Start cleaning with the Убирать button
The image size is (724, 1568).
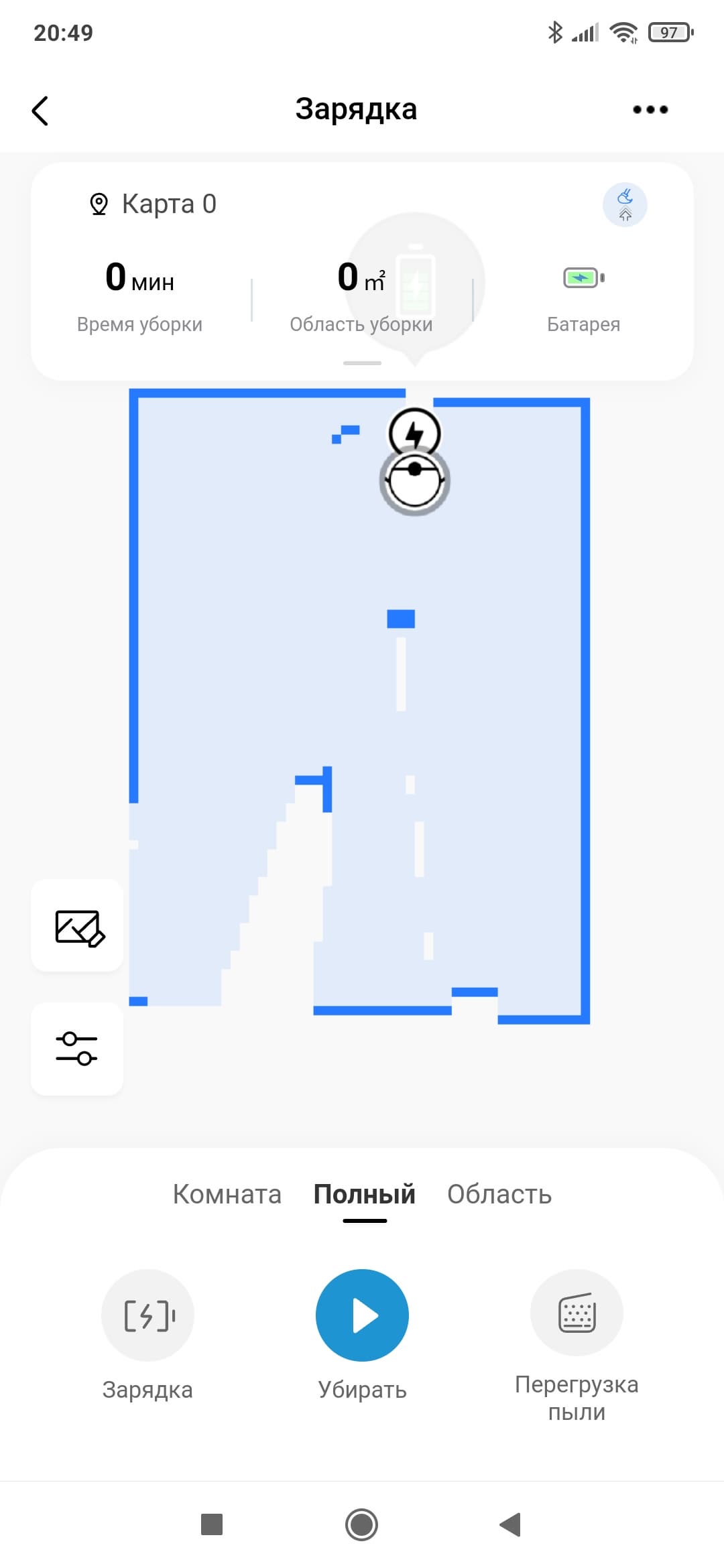[x=362, y=1315]
